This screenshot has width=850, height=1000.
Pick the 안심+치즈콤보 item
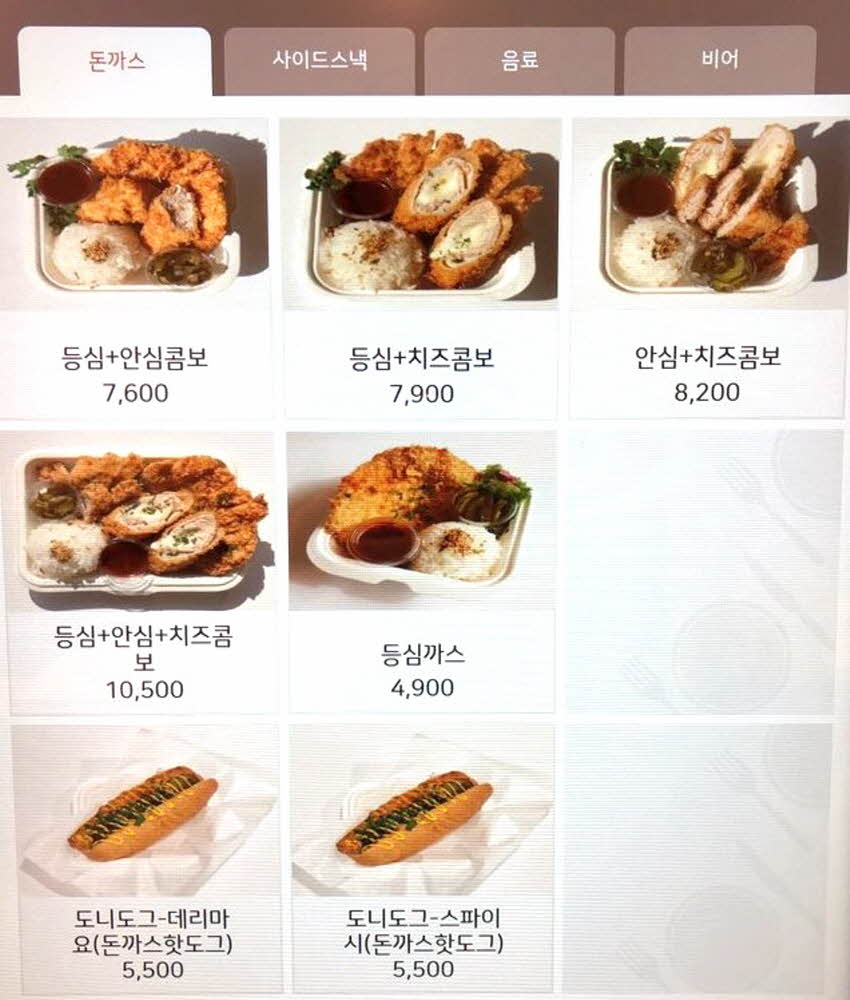[x=708, y=268]
